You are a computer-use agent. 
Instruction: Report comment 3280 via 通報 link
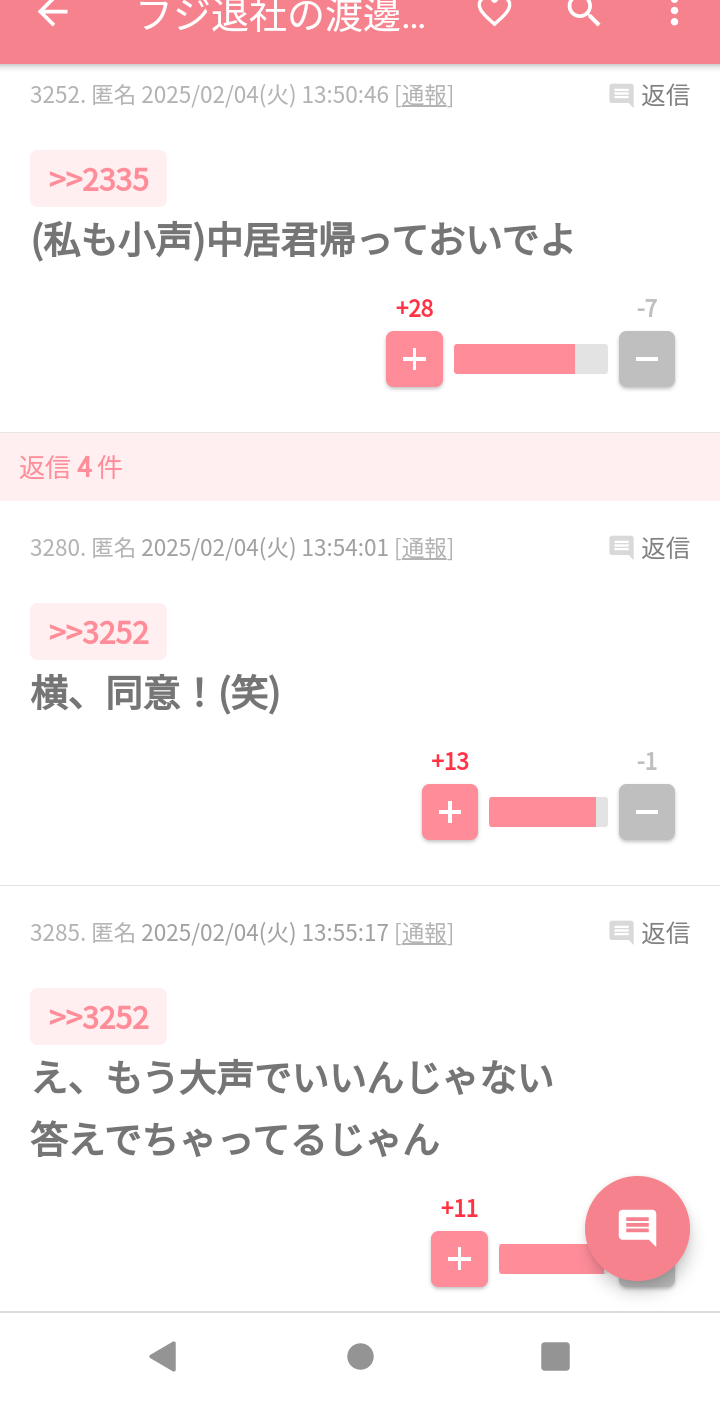coord(424,548)
